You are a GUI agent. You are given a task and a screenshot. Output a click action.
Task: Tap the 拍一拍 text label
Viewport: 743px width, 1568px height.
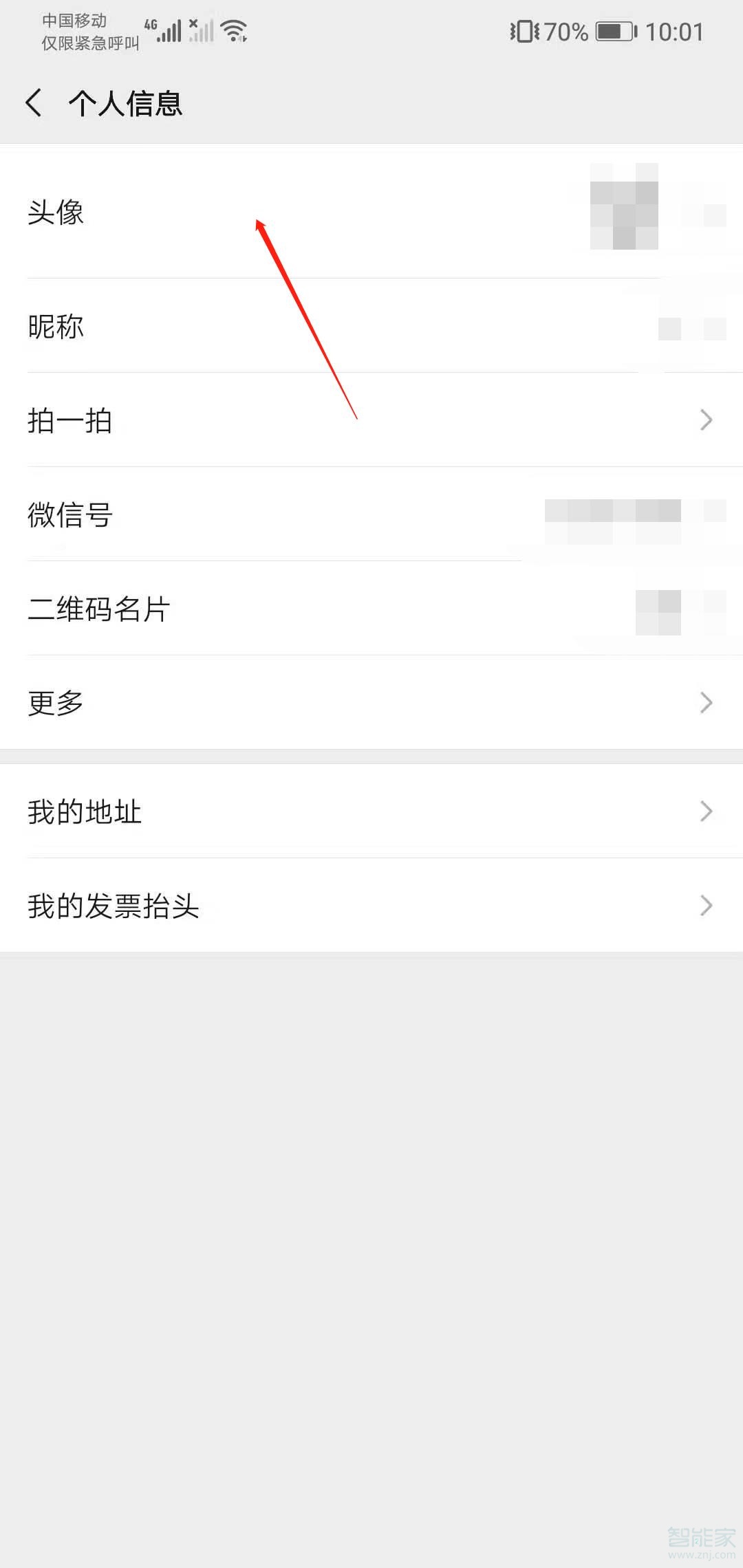click(x=70, y=420)
